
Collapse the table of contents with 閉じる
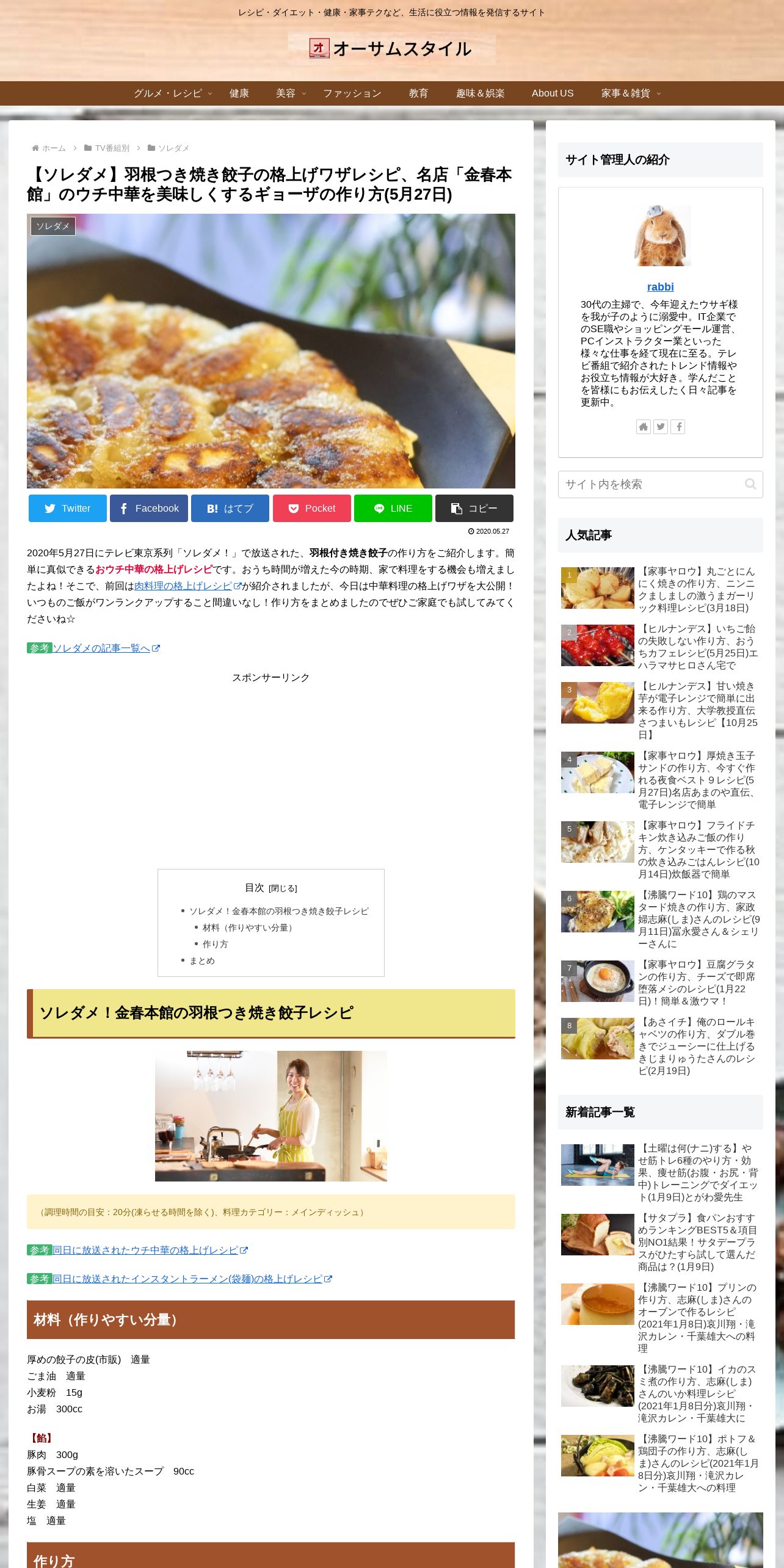point(283,888)
